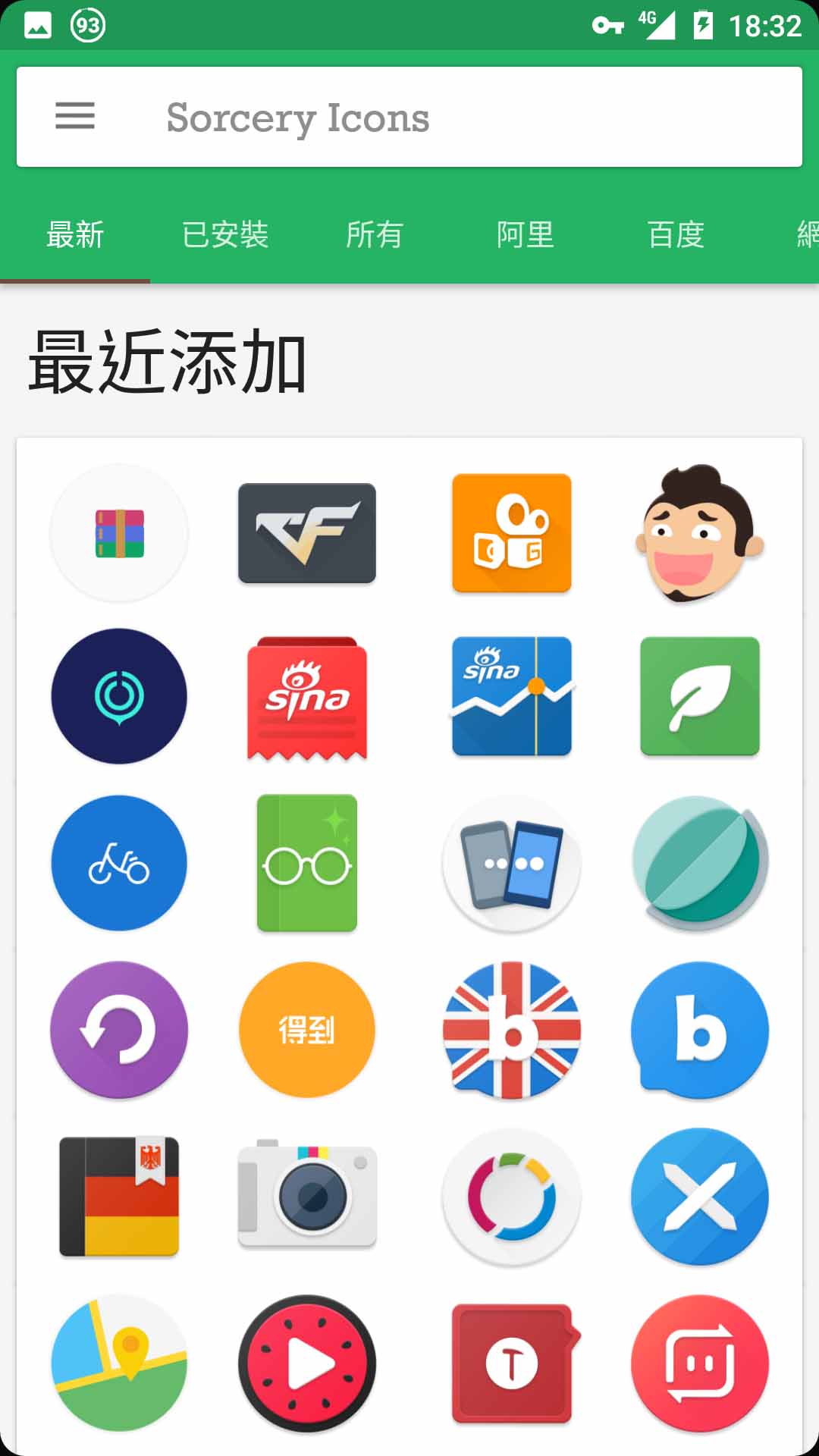This screenshot has height=1456, width=819.
Task: Open the RAR archive icon
Action: (119, 533)
